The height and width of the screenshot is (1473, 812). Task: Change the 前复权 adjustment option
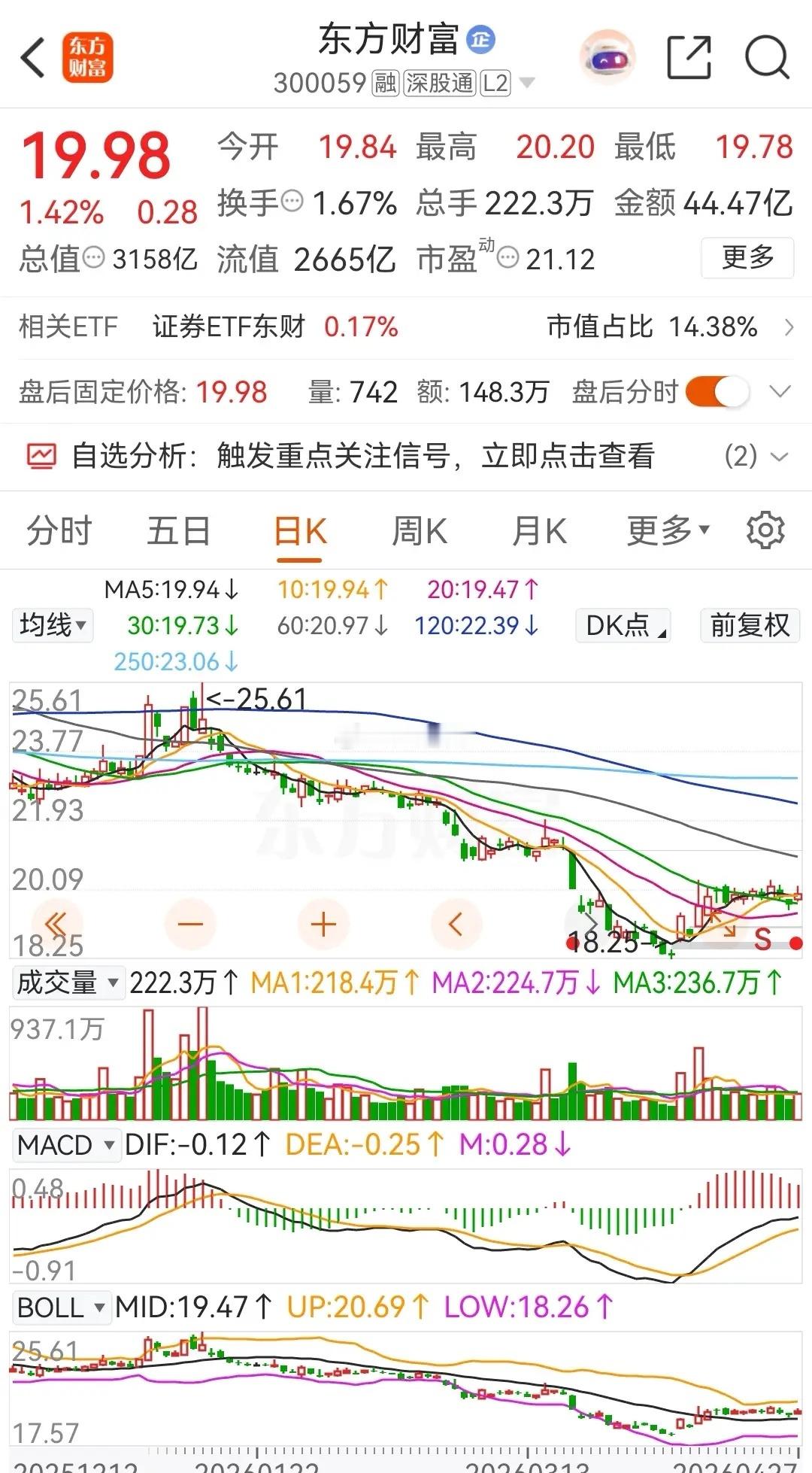coord(750,625)
